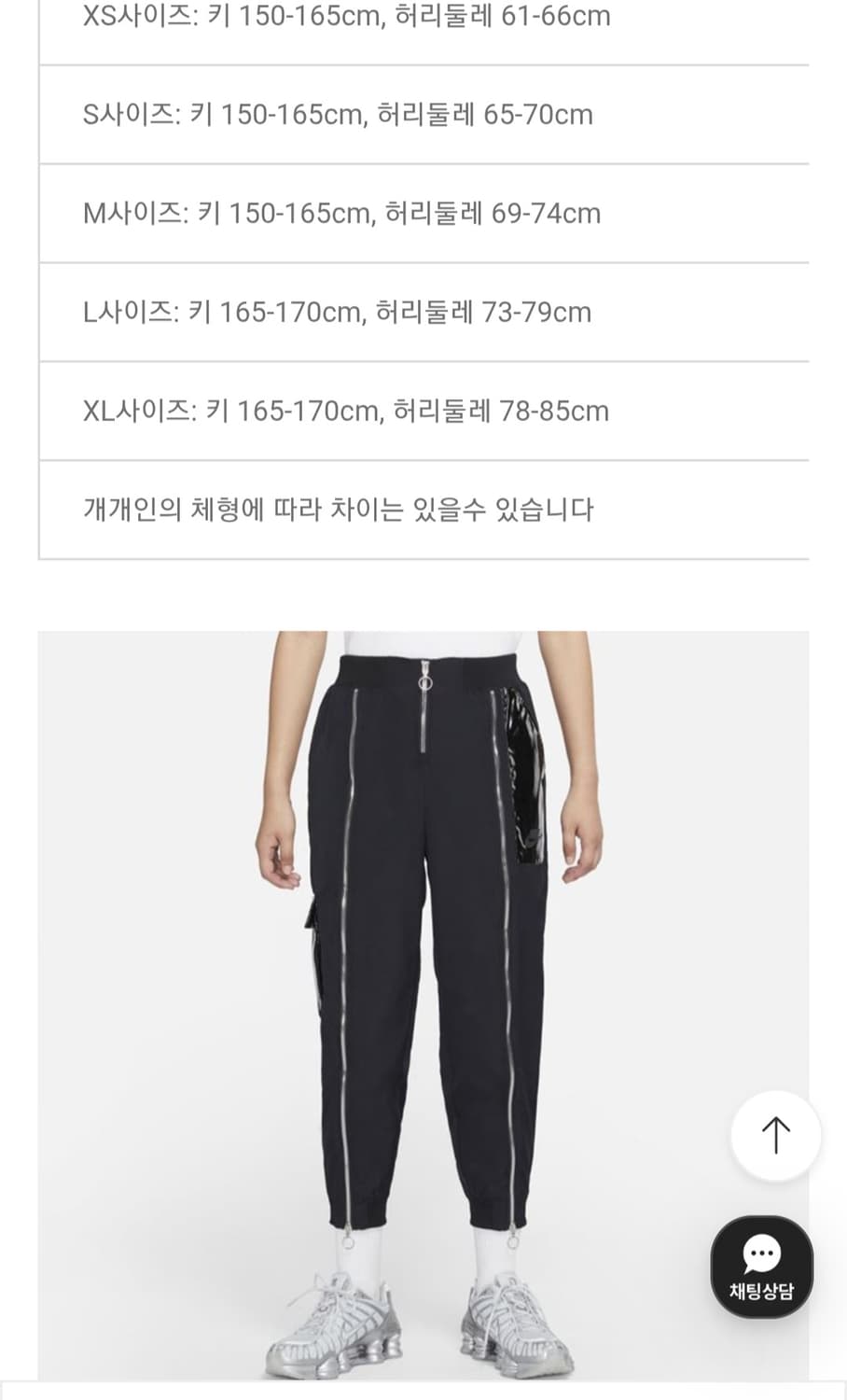Image resolution: width=847 pixels, height=1400 pixels.
Task: Select the black chat button at bottom right
Action: click(762, 1266)
